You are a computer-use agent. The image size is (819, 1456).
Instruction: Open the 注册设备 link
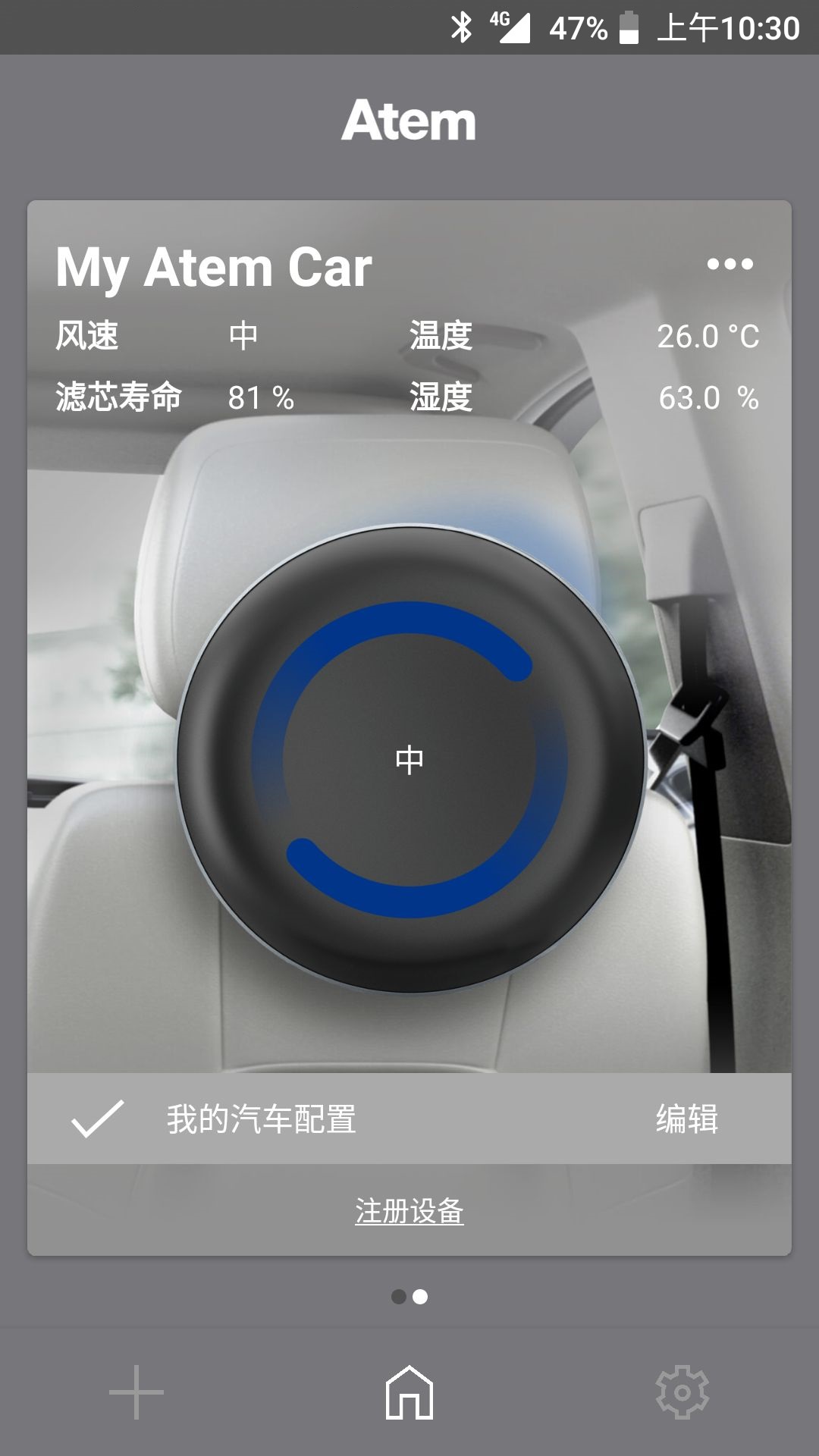click(409, 1211)
